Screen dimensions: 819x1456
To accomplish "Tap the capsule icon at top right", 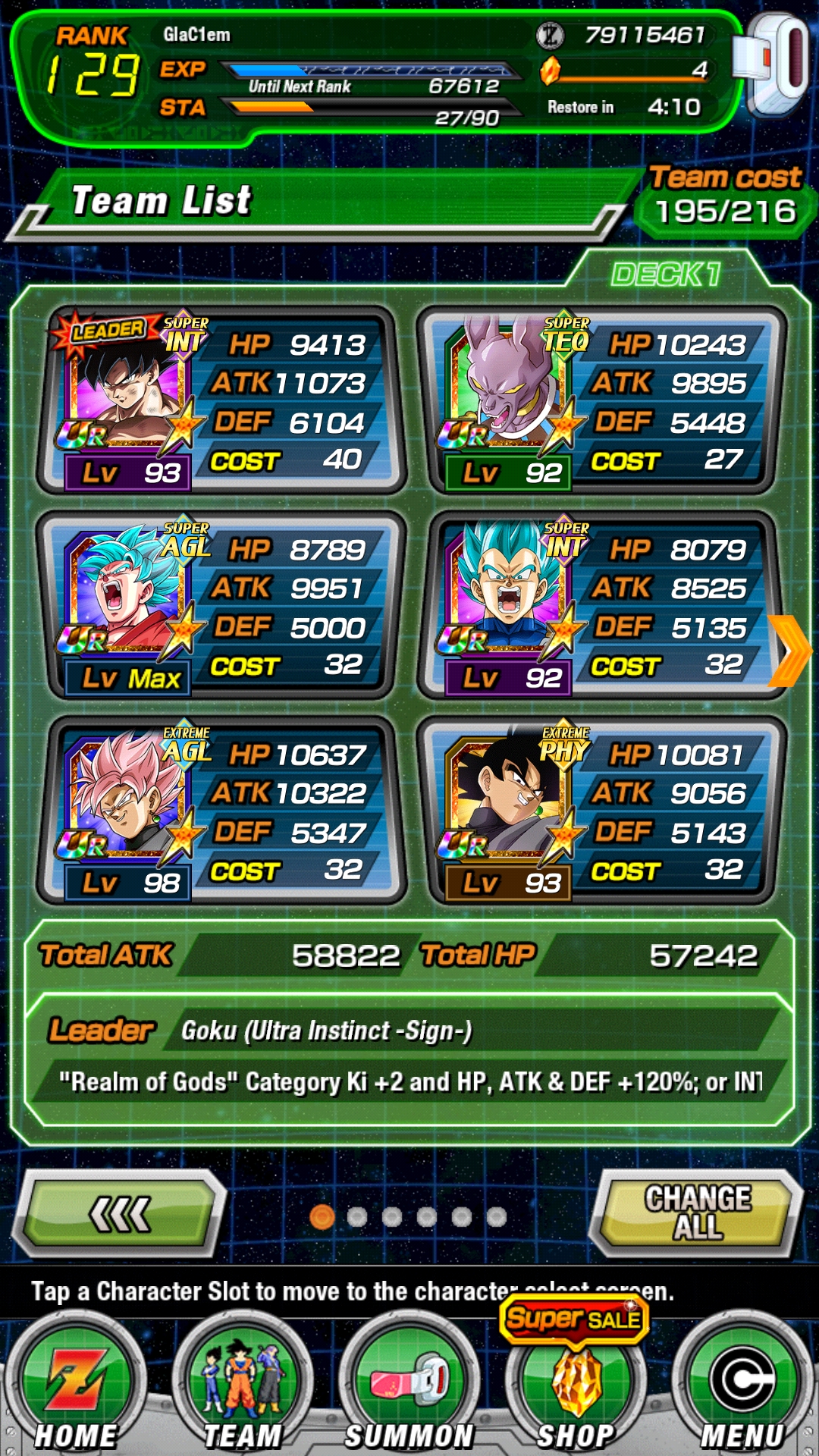I will click(x=773, y=64).
